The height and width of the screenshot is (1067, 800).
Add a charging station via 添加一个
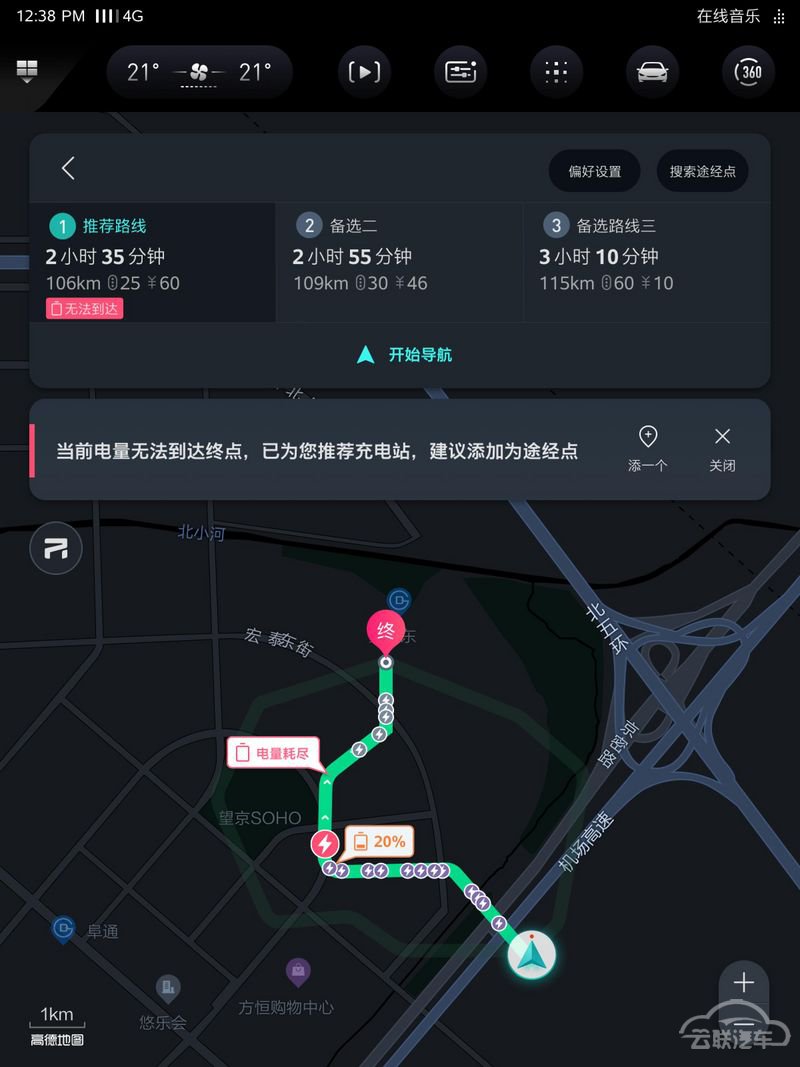coord(648,448)
